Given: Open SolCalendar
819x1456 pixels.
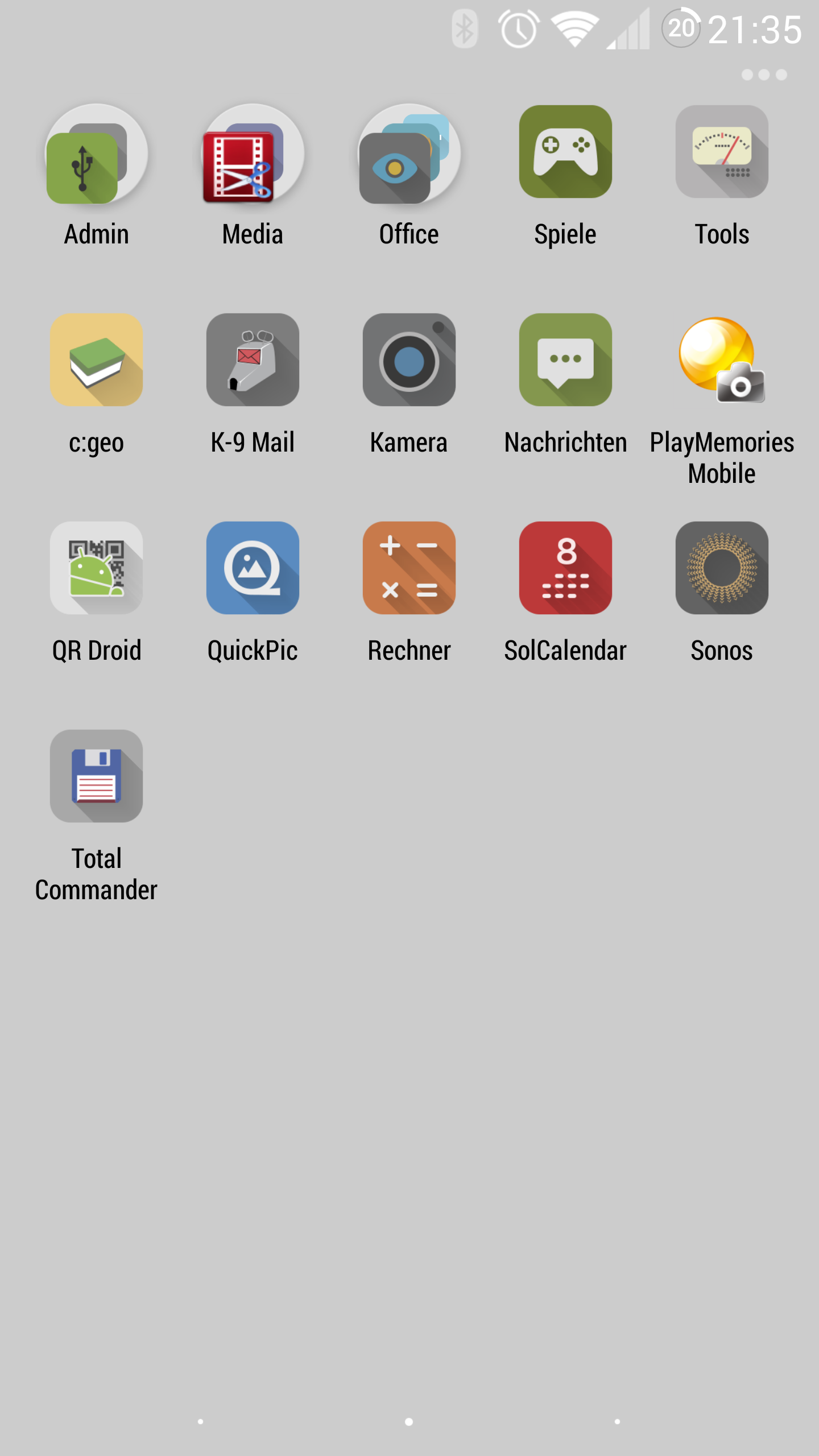Looking at the screenshot, I should [565, 568].
